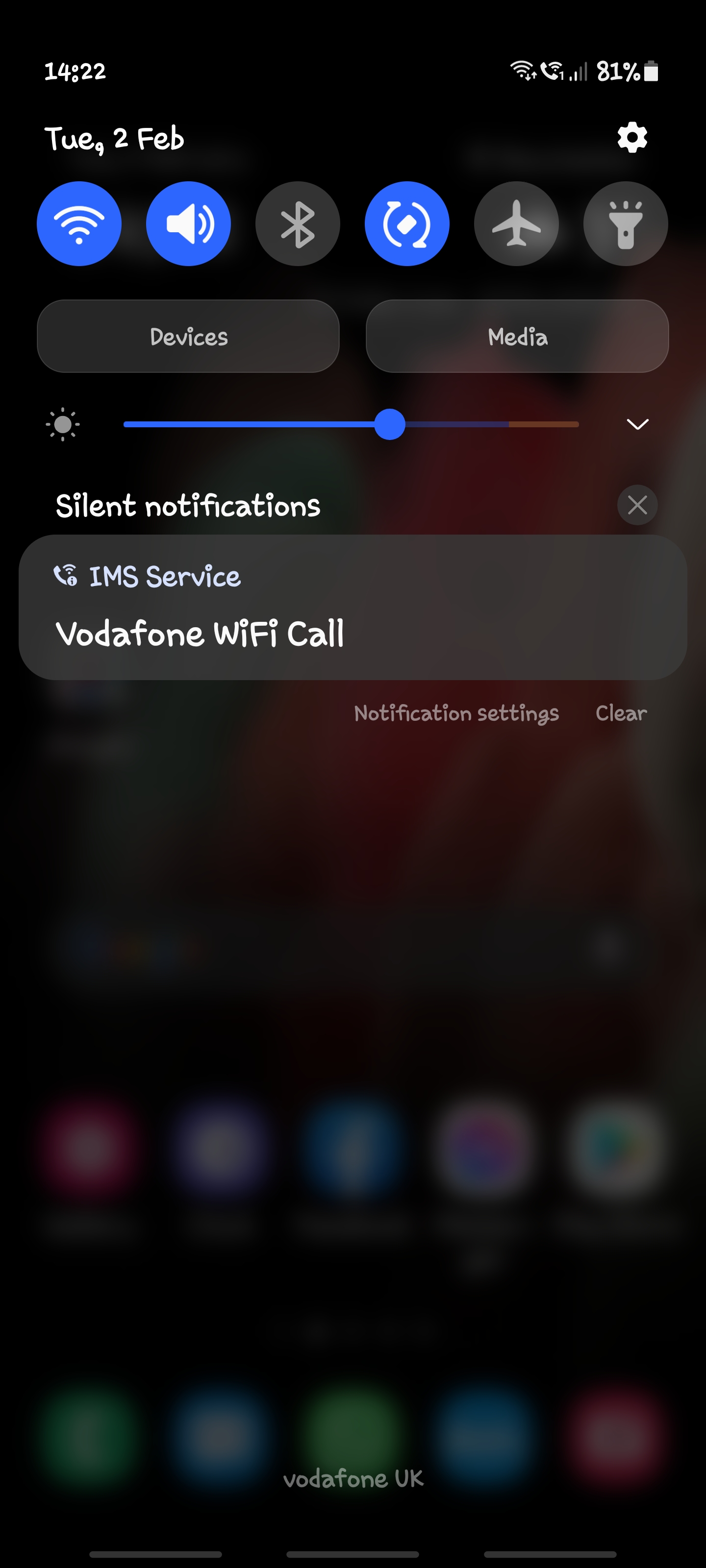The width and height of the screenshot is (706, 1568).
Task: Clear all notifications
Action: [x=621, y=713]
